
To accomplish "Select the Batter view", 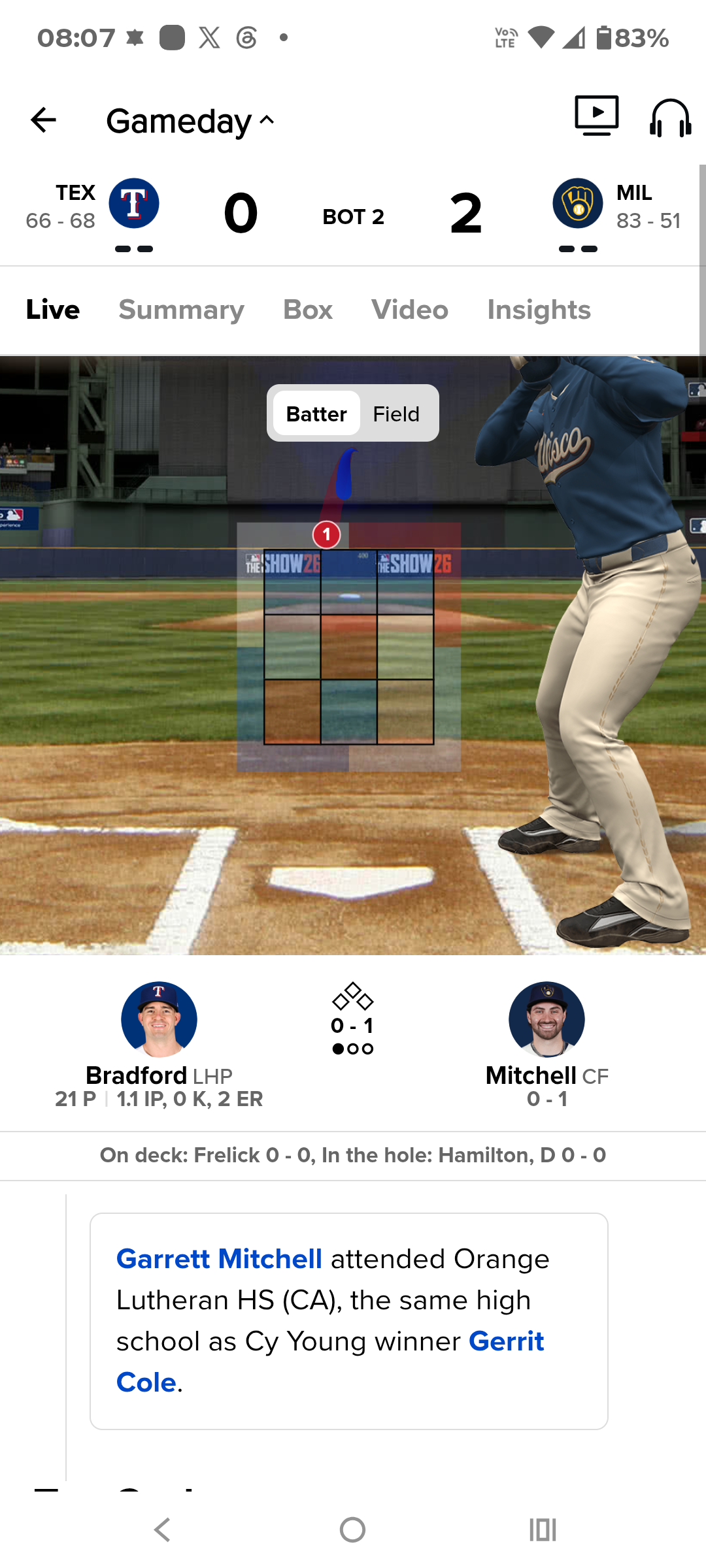I will (316, 414).
